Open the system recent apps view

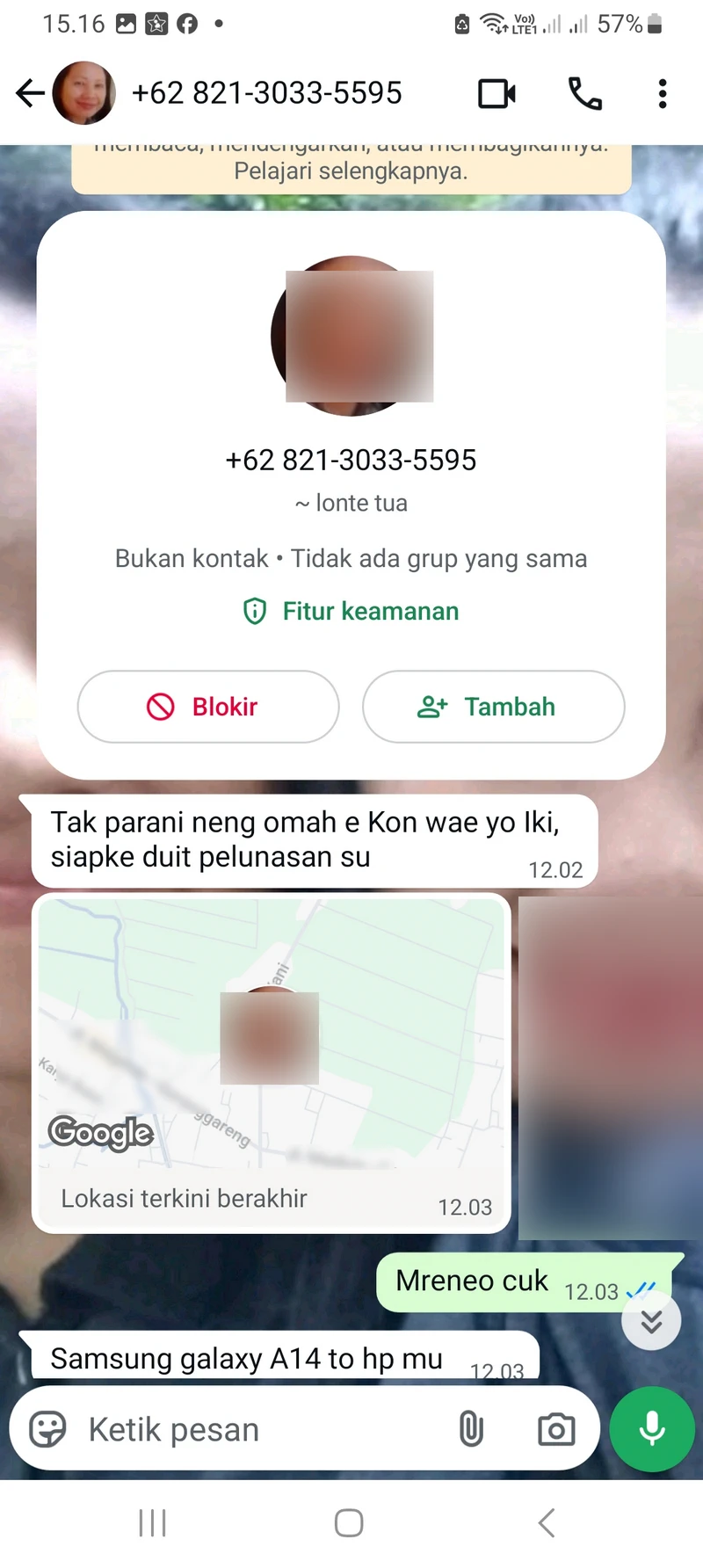pos(152,1523)
